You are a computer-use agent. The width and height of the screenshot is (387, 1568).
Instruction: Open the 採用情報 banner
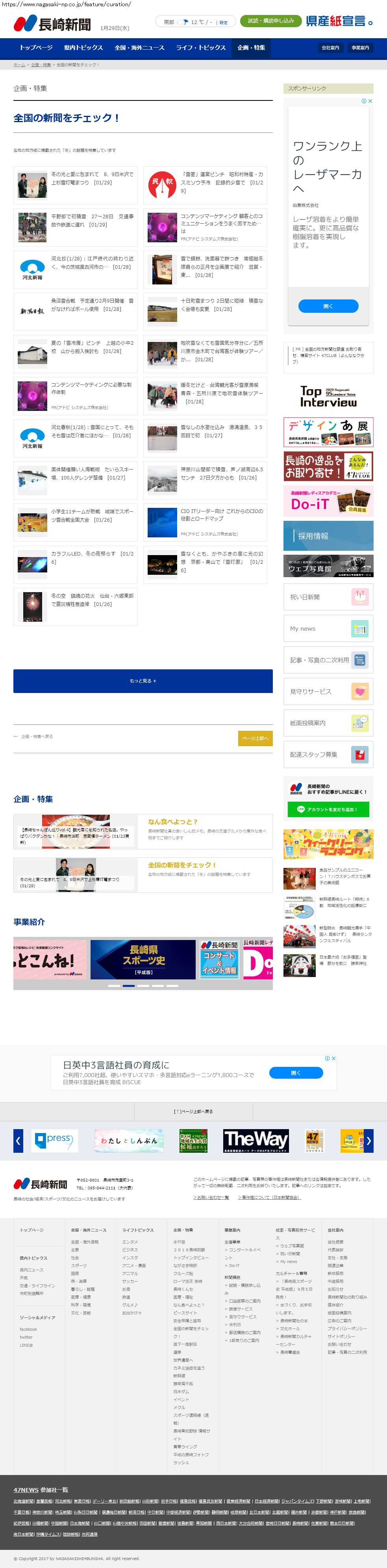(328, 536)
